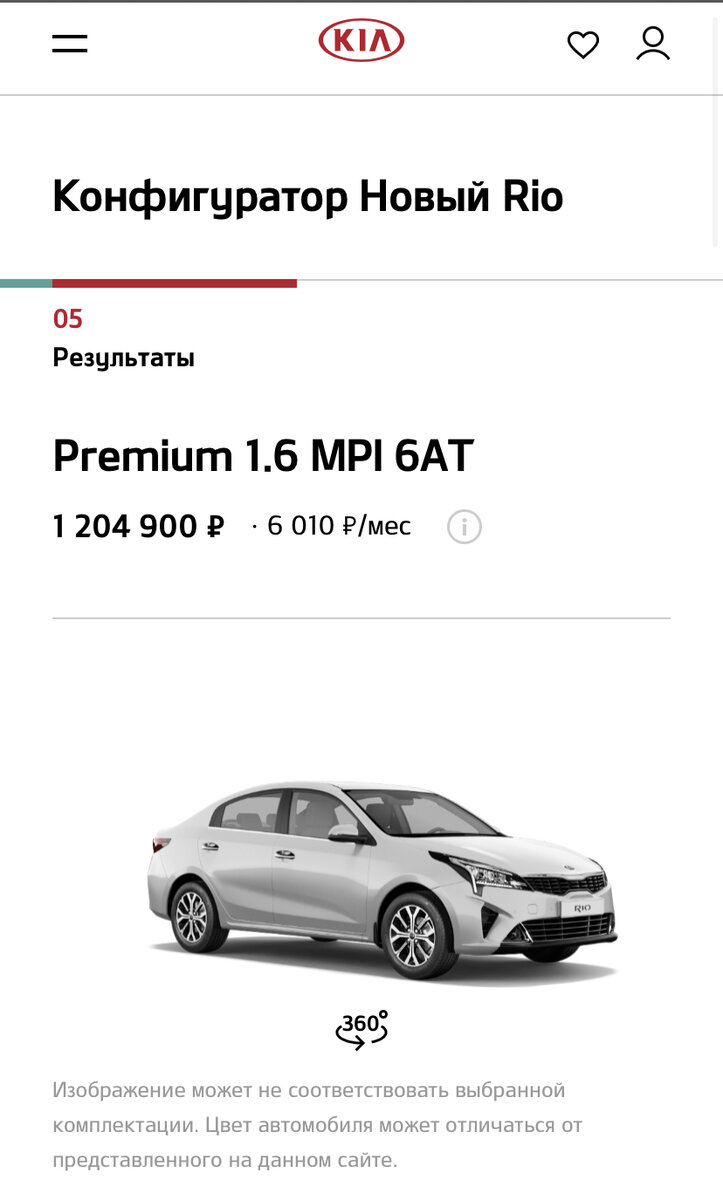
Task: Open the user profile icon
Action: [x=653, y=44]
